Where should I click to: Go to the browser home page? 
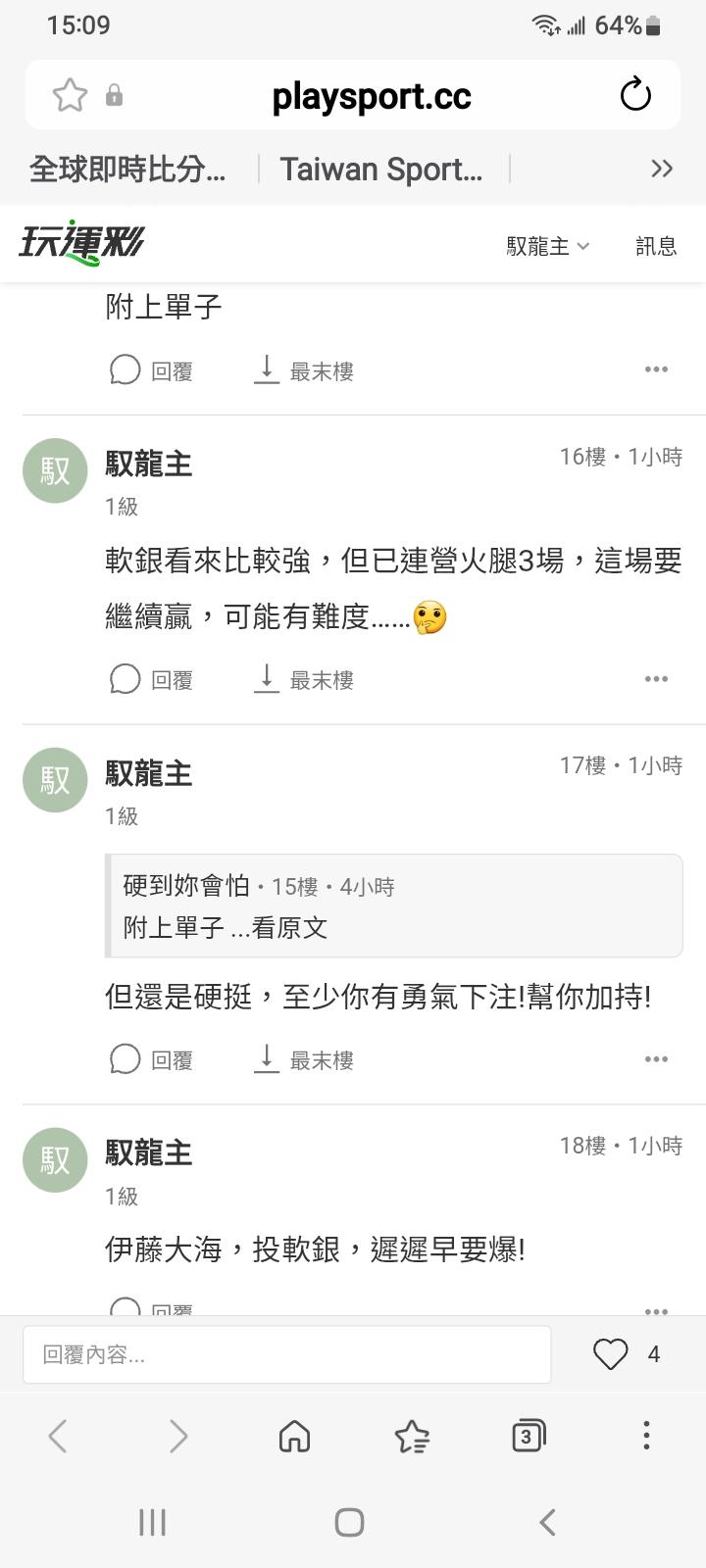point(294,1437)
